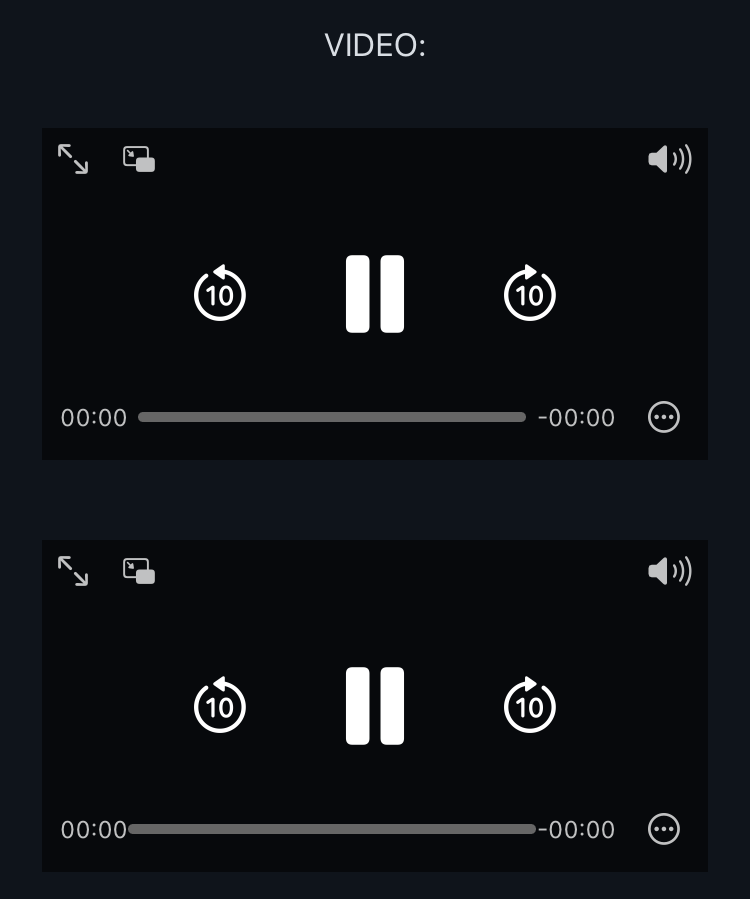
Task: Tap the first video's progress bar
Action: point(332,417)
